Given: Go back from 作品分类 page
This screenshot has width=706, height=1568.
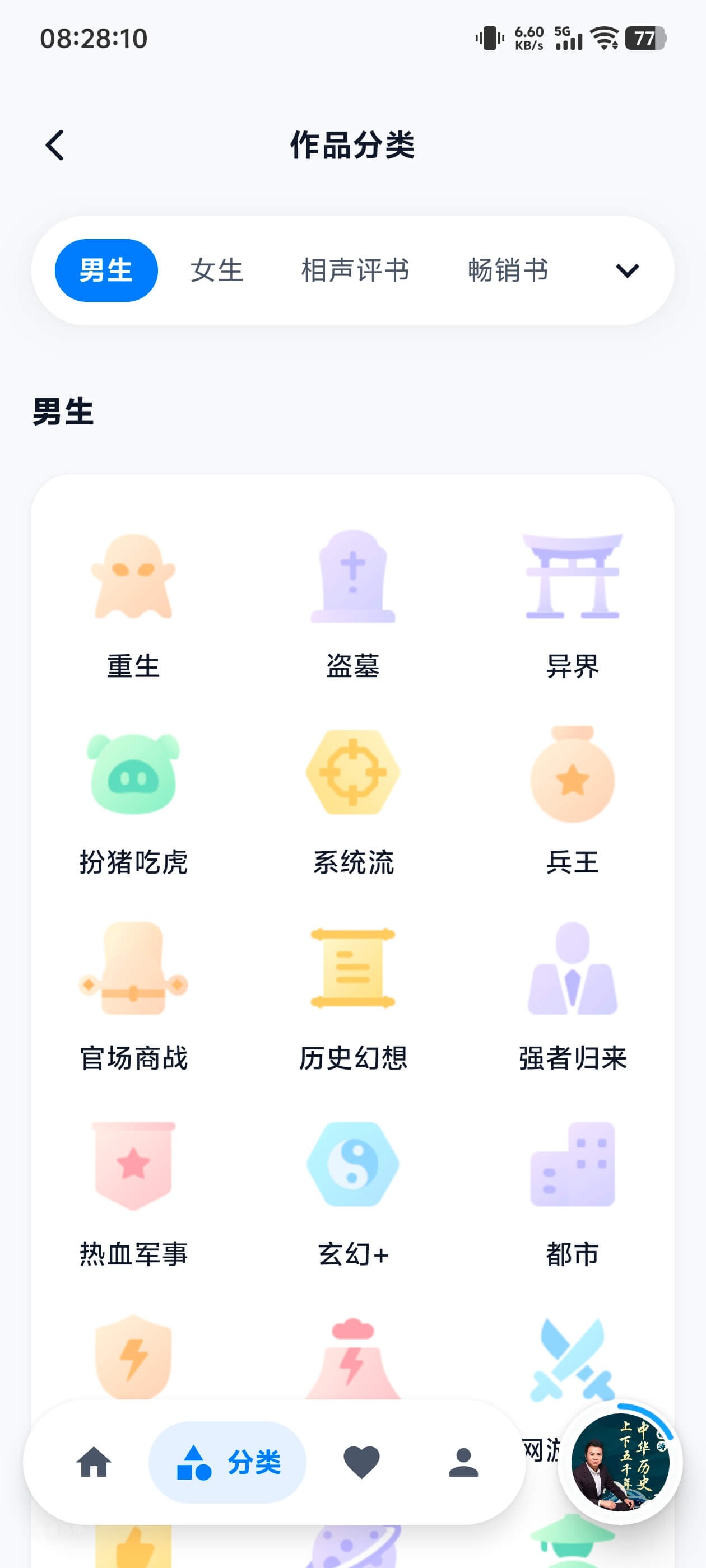Looking at the screenshot, I should [x=55, y=146].
